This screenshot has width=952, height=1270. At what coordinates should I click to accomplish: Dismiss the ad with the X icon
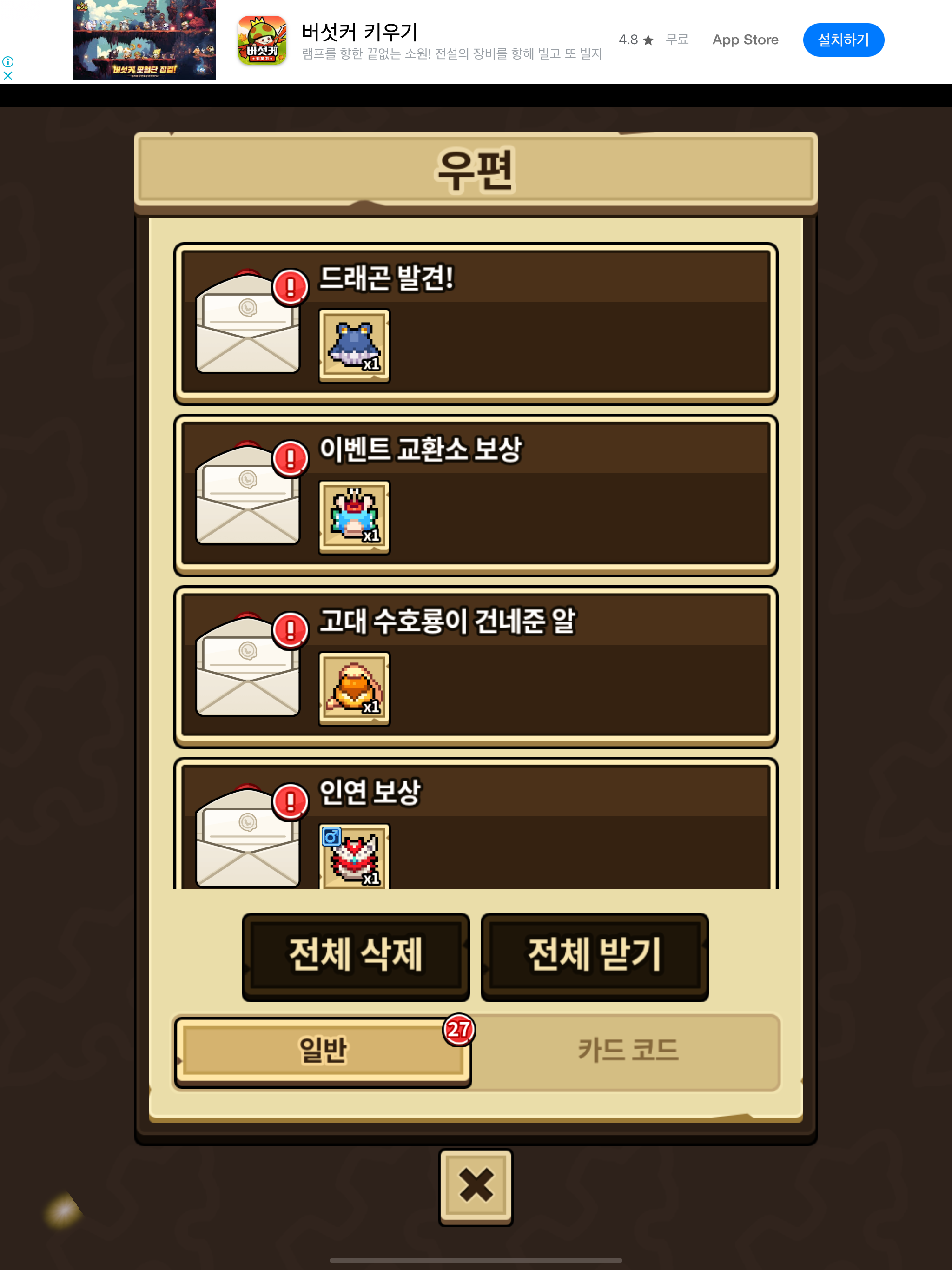coord(8,75)
